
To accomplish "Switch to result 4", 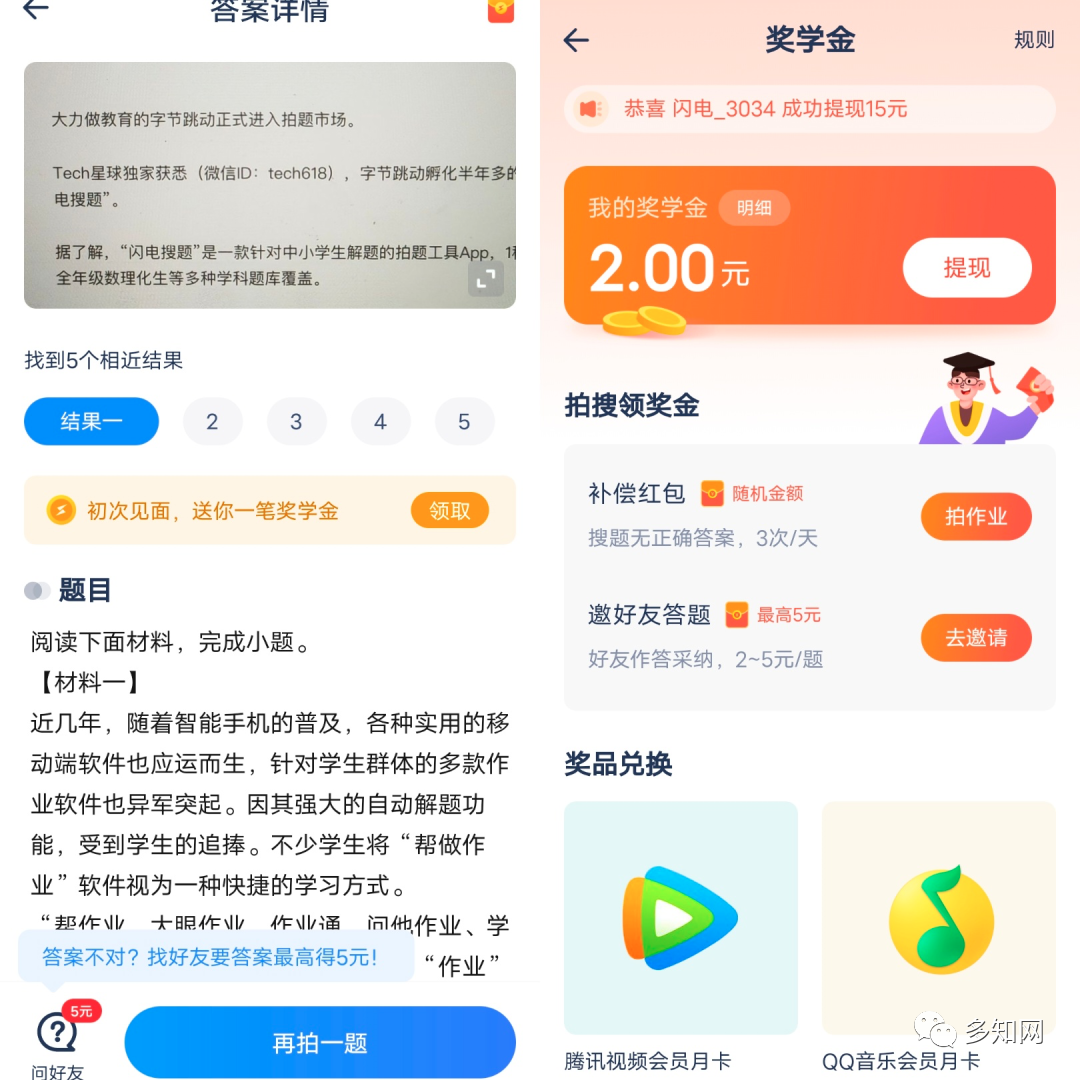I will (380, 421).
